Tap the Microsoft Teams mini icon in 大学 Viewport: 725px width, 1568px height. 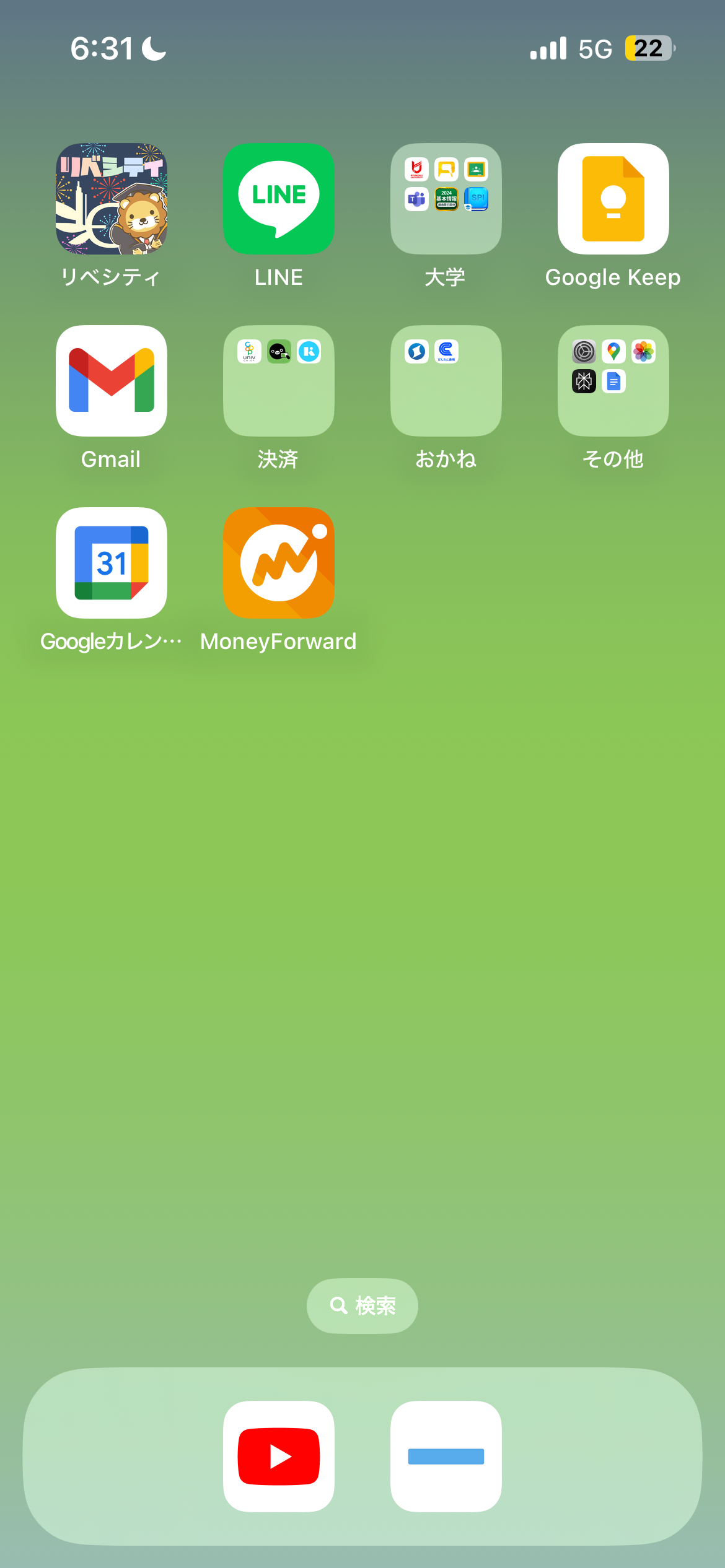(x=417, y=199)
